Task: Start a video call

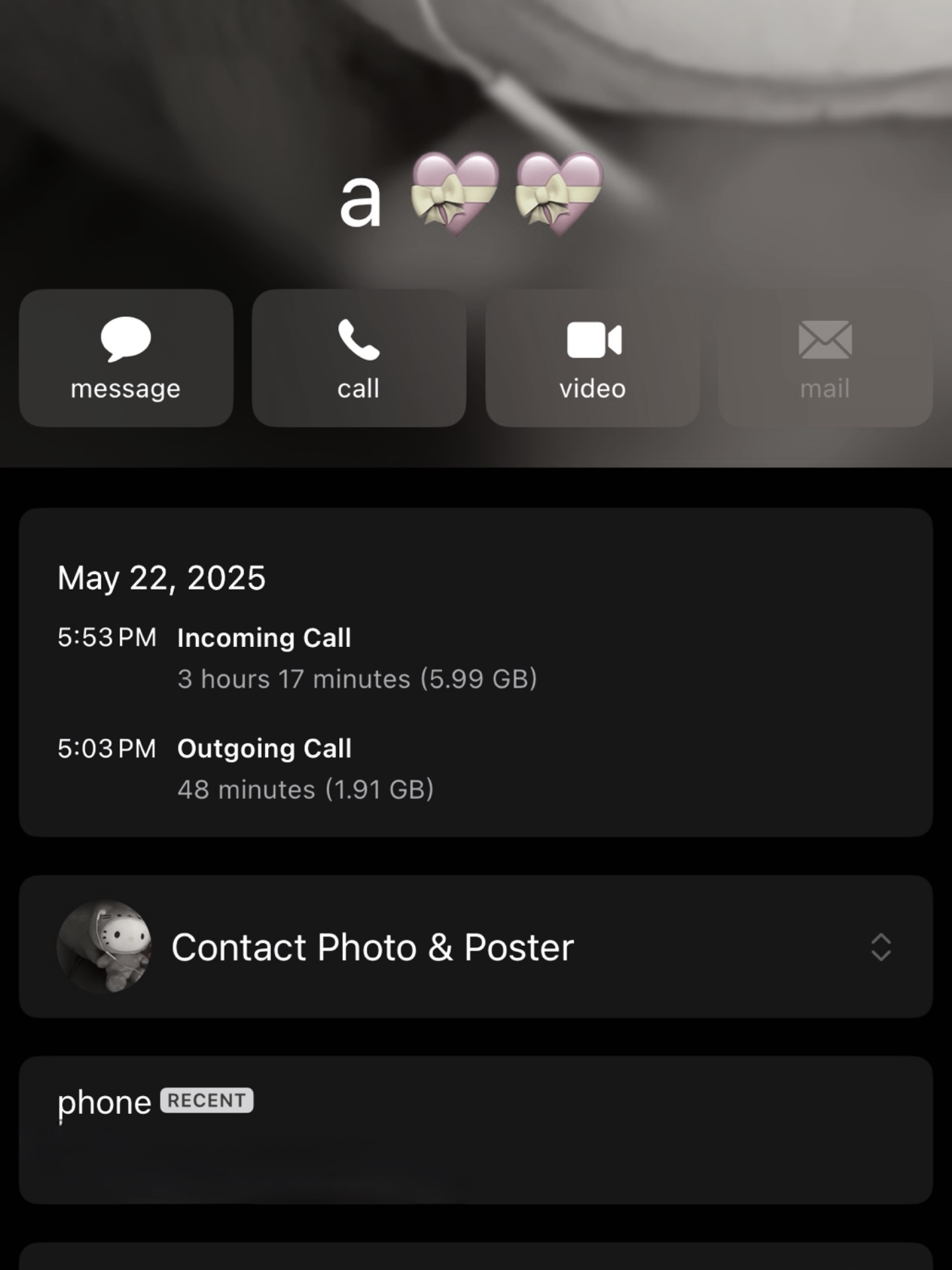Action: [x=592, y=358]
